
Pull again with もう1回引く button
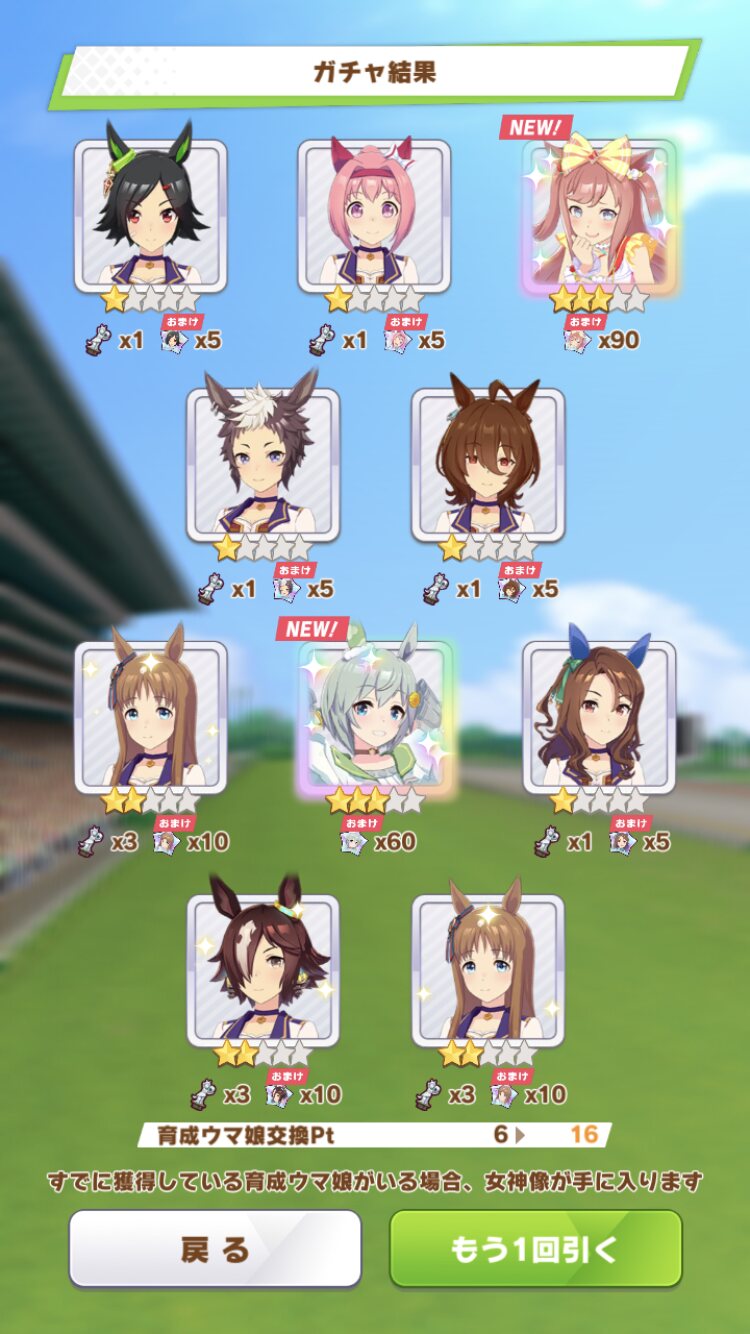pos(535,1249)
